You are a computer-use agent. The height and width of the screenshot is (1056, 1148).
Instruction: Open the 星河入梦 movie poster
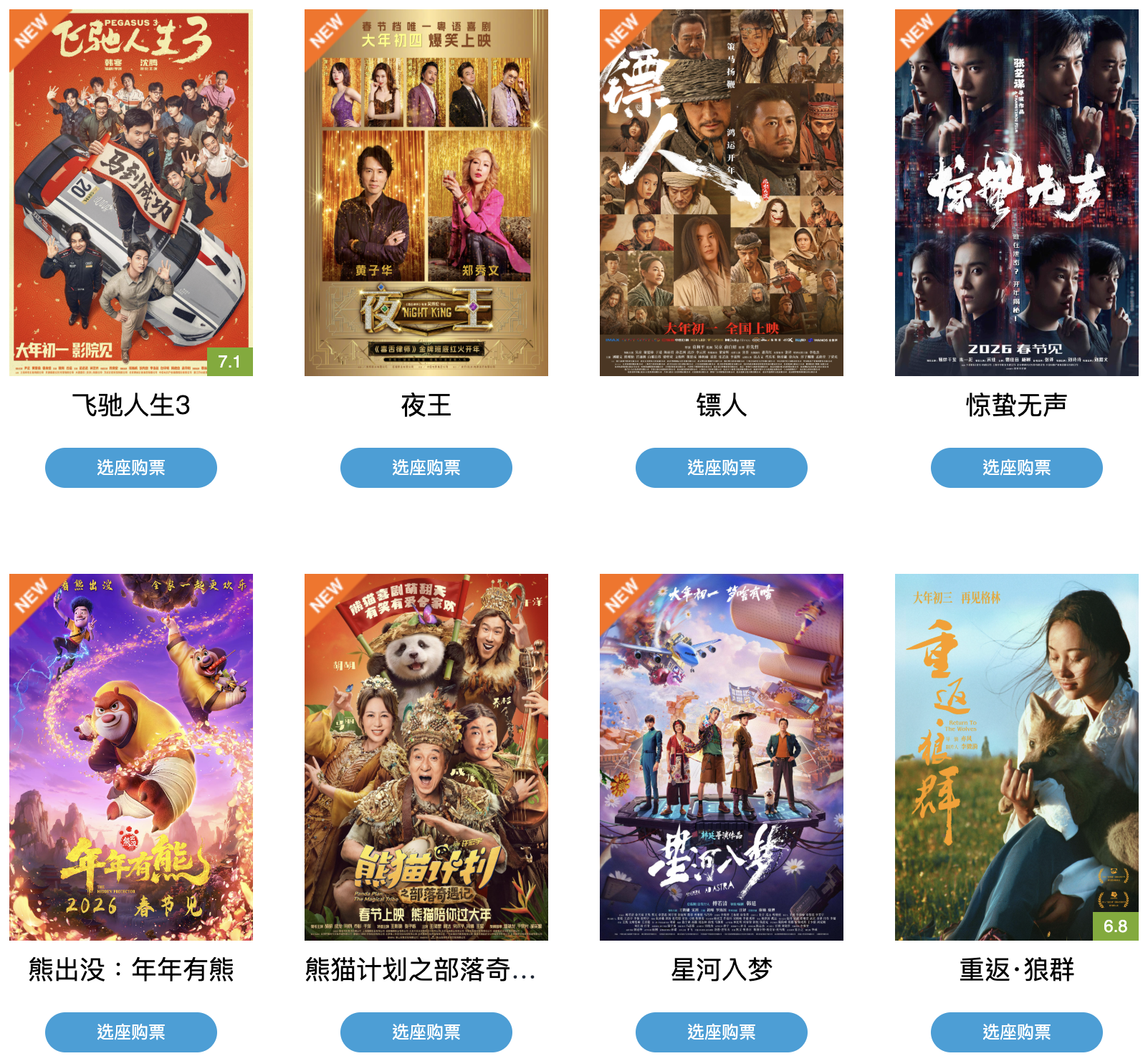tap(722, 757)
